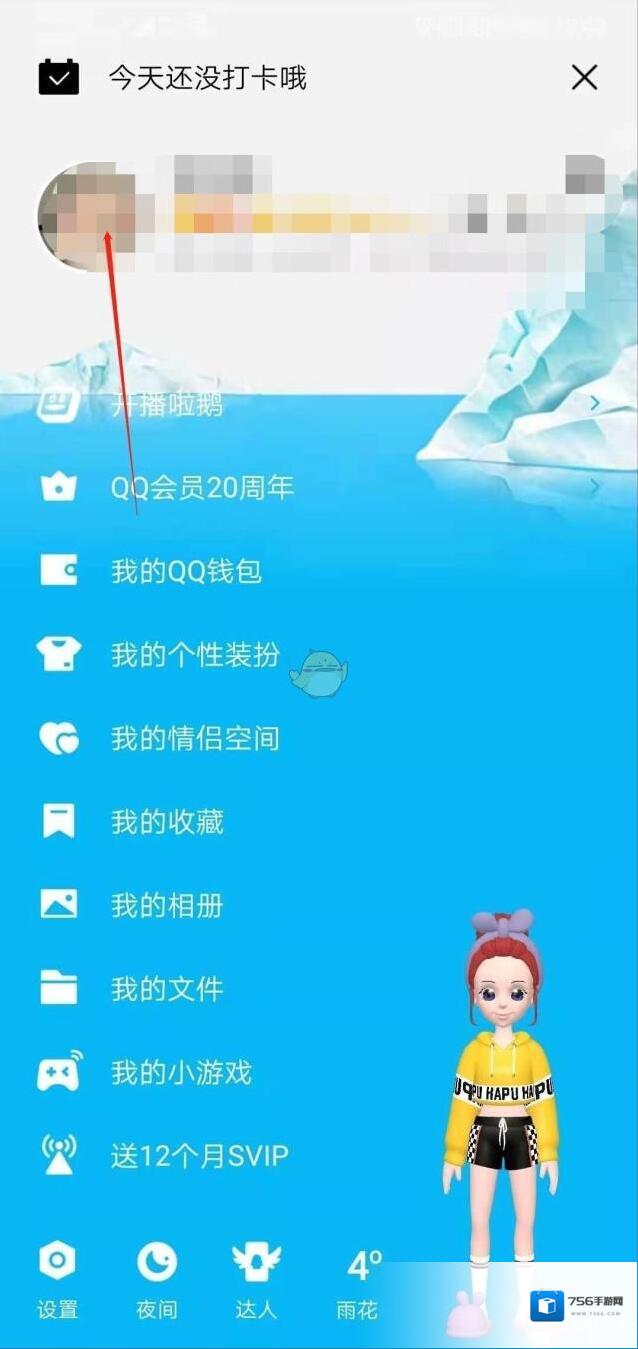Open 我的个性装扮

click(x=195, y=655)
